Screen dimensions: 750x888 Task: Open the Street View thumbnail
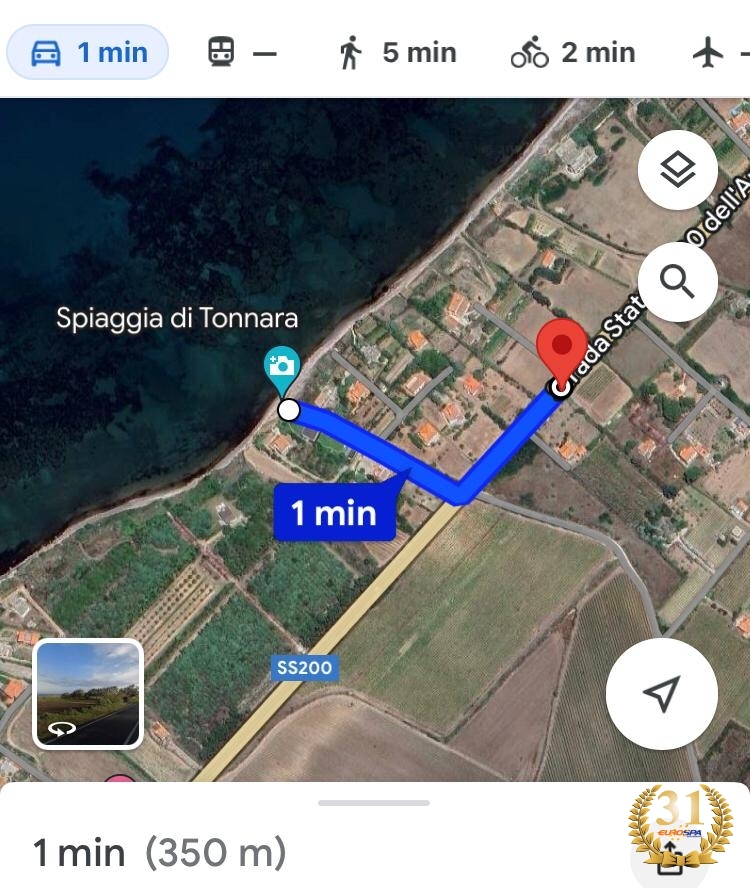88,693
